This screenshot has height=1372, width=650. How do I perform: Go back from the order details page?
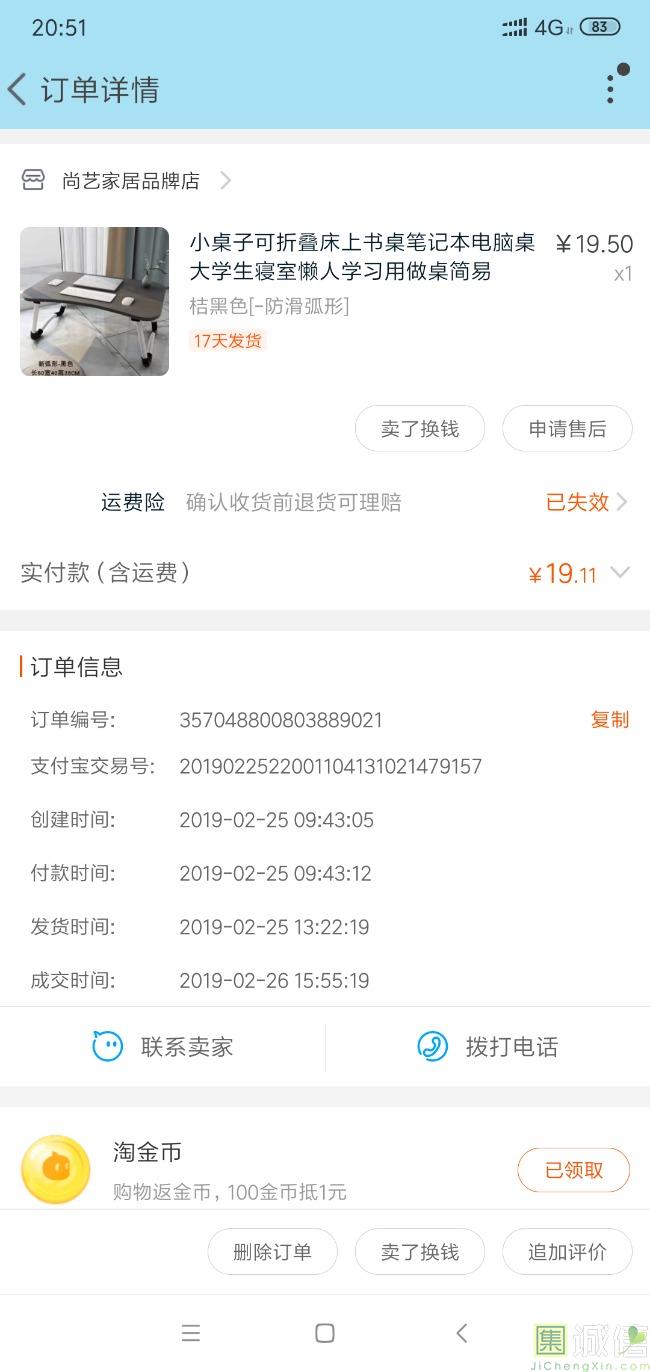(x=18, y=90)
